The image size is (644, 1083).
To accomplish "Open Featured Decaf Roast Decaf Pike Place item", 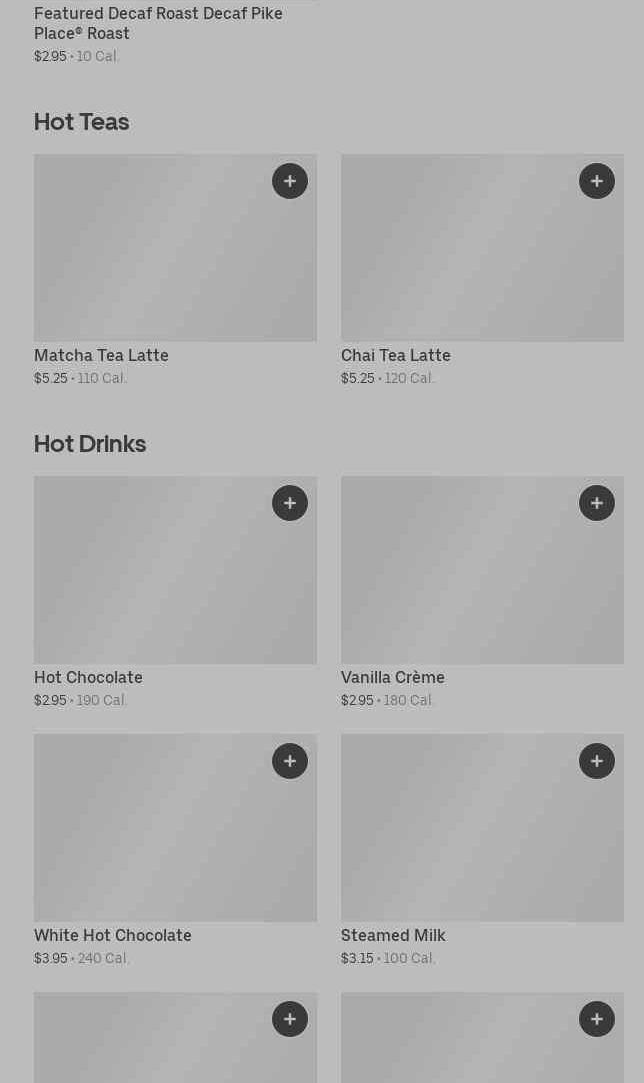I will (158, 24).
